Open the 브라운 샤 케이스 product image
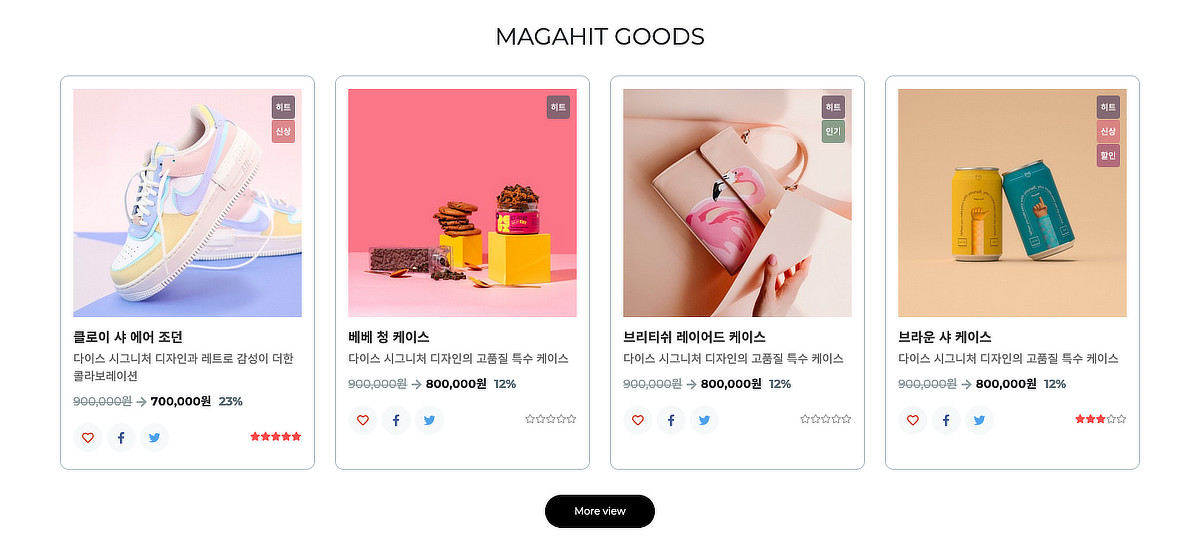The width and height of the screenshot is (1200, 542). pyautogui.click(x=1012, y=203)
